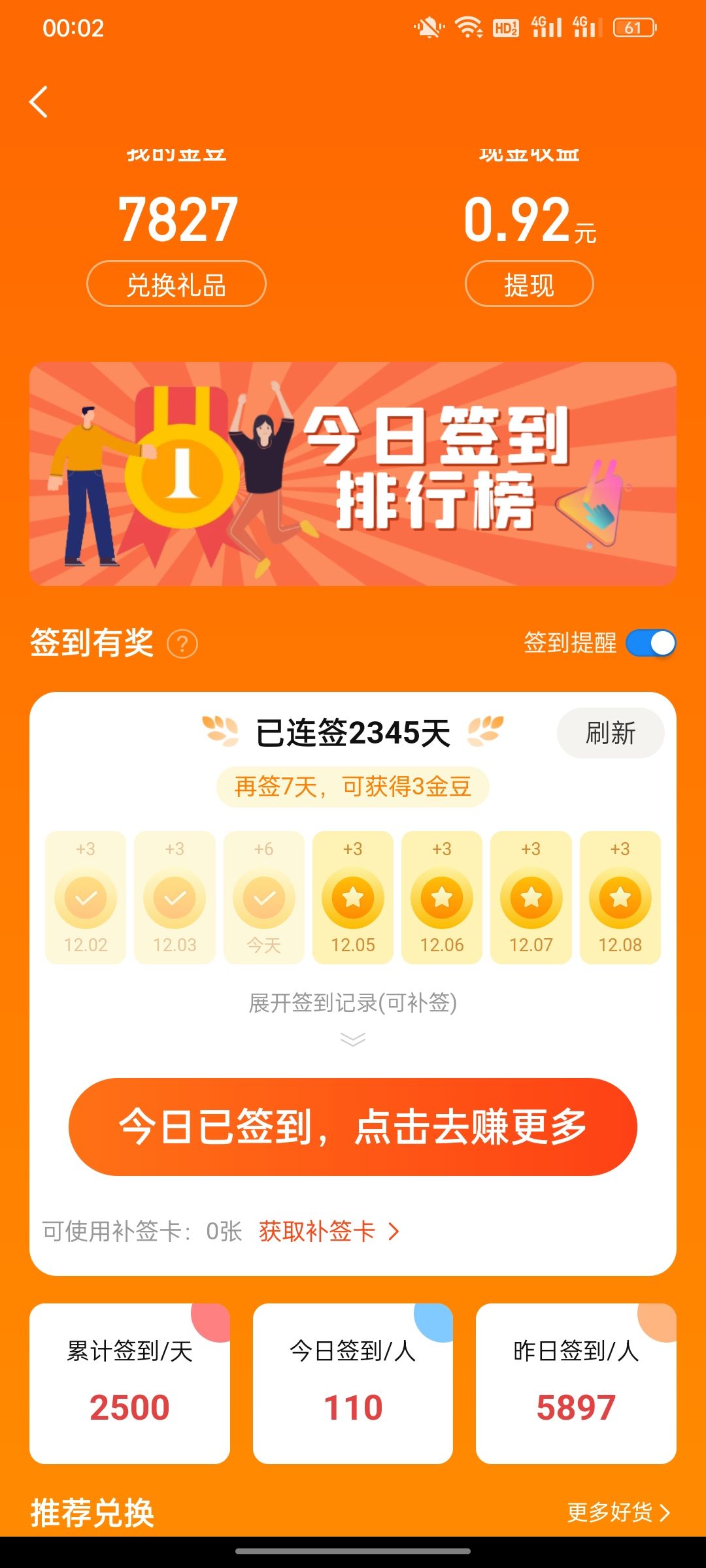Open the 今日签到排行榜 banner
Viewport: 706px width, 1568px height.
pyautogui.click(x=353, y=474)
